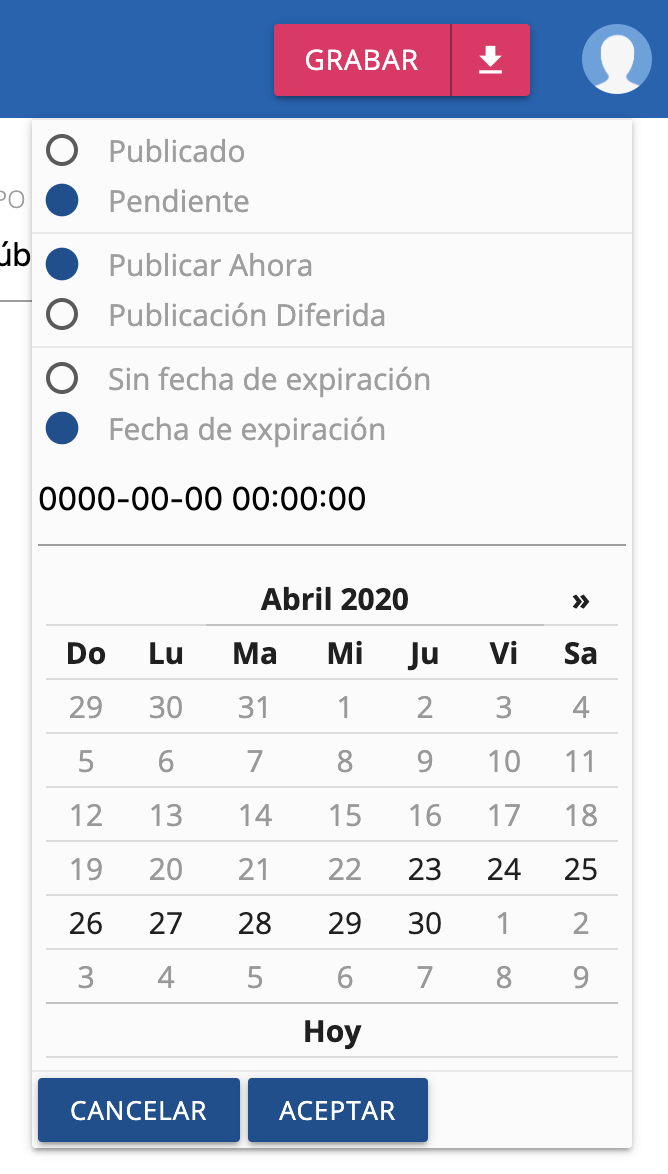The image size is (668, 1174).
Task: Confirm with the ACEPTAR button
Action: (337, 1110)
